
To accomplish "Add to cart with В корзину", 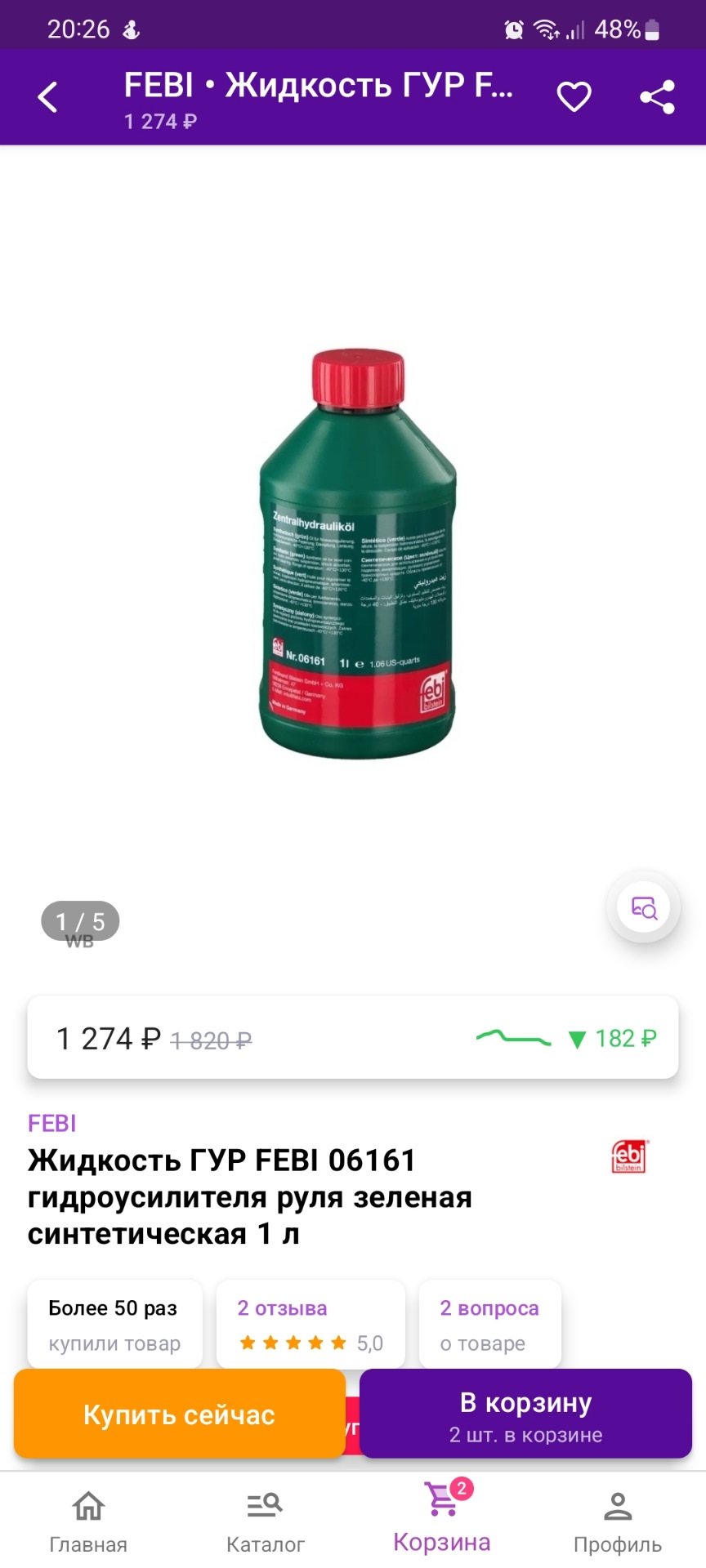I will (x=525, y=1414).
